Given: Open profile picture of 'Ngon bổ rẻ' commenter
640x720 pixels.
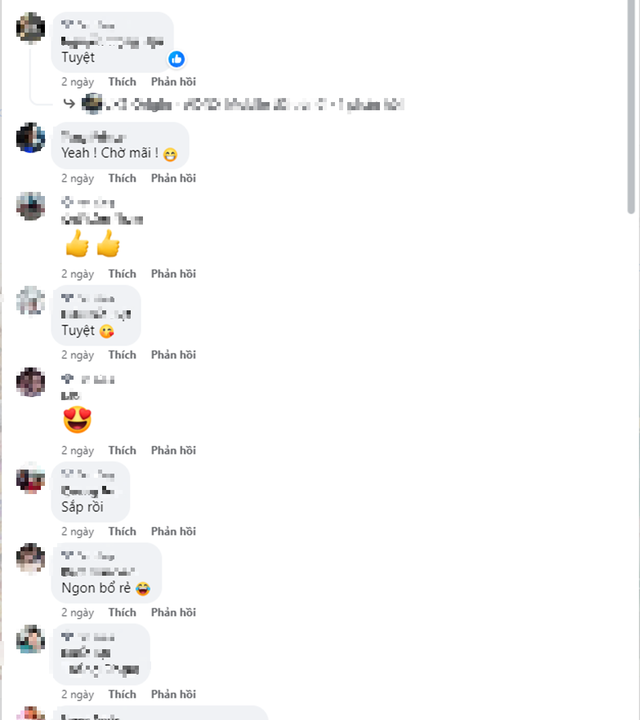Looking at the screenshot, I should 31,558.
